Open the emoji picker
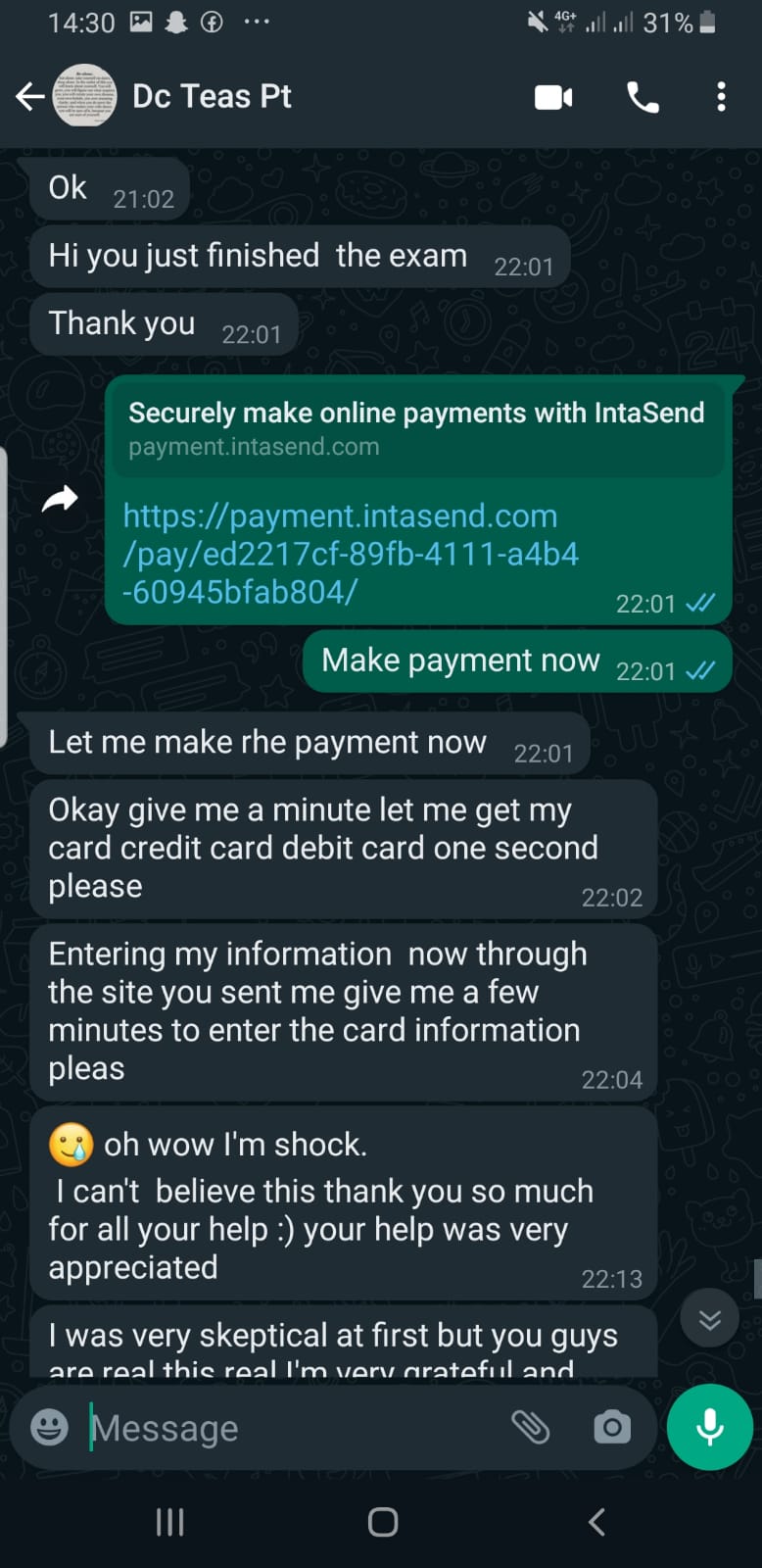The image size is (762, 1568). pos(49,1427)
